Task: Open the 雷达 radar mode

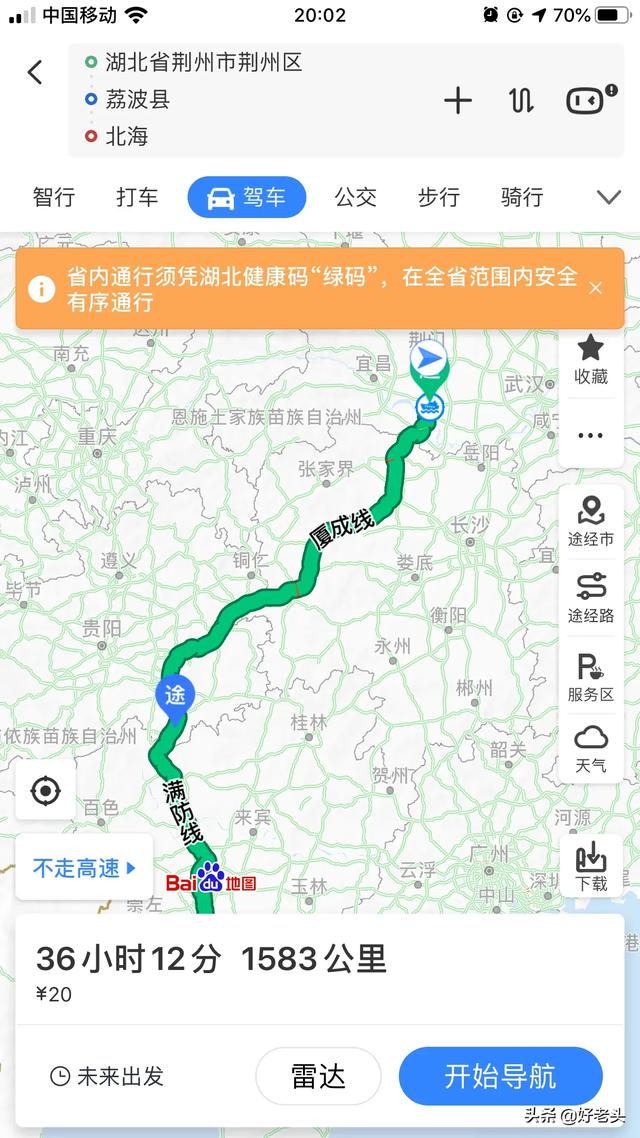Action: [x=318, y=1076]
